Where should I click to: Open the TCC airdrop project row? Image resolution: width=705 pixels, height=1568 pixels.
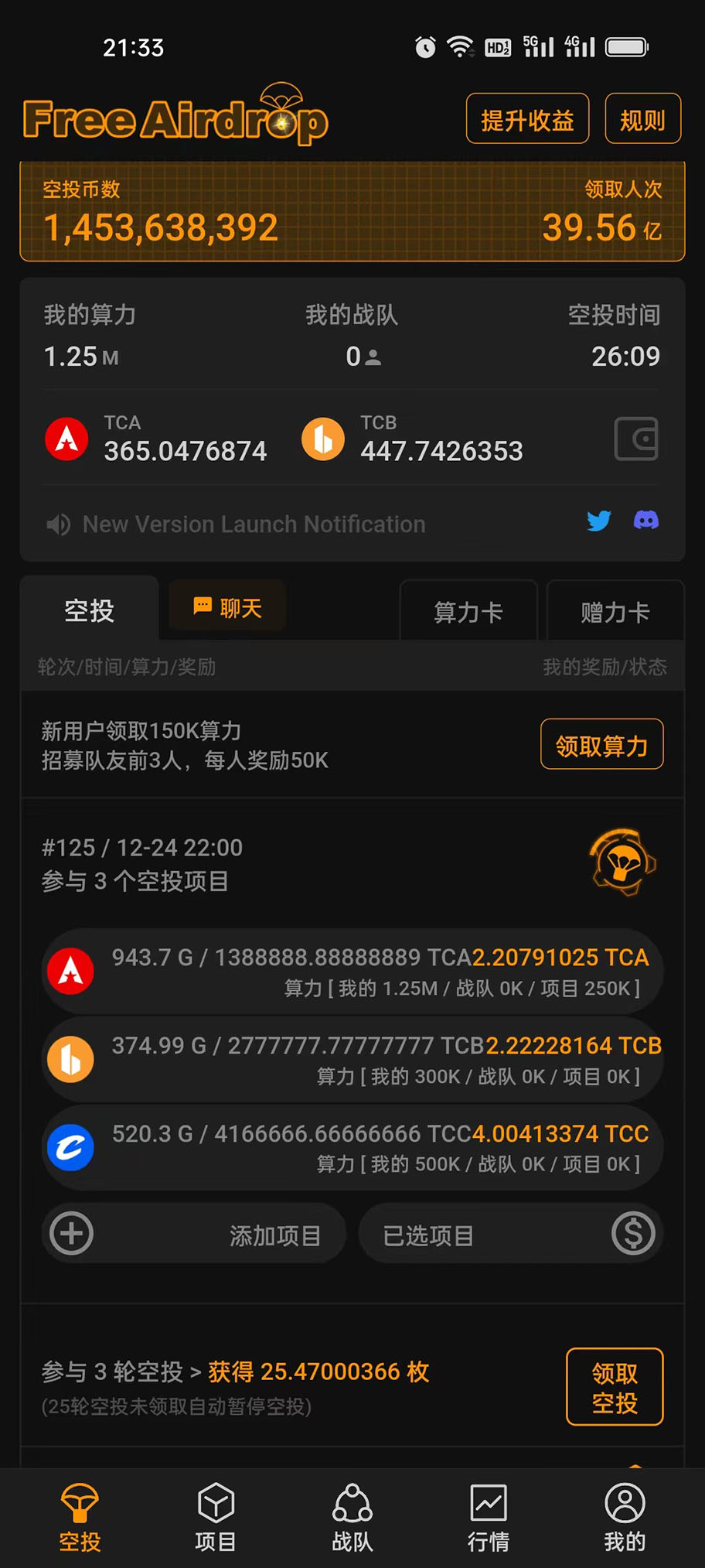[352, 1148]
